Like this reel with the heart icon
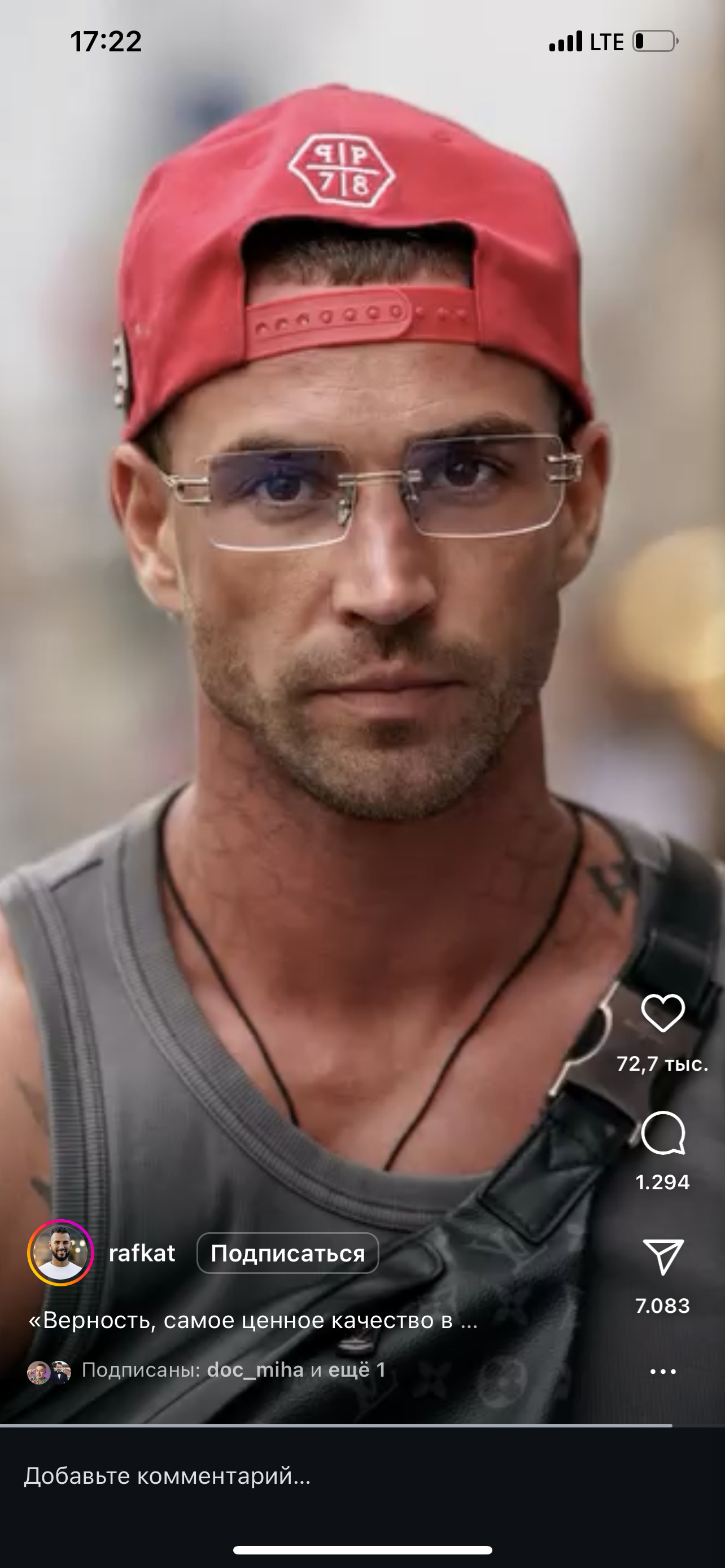Image resolution: width=725 pixels, height=1568 pixels. point(662,1014)
